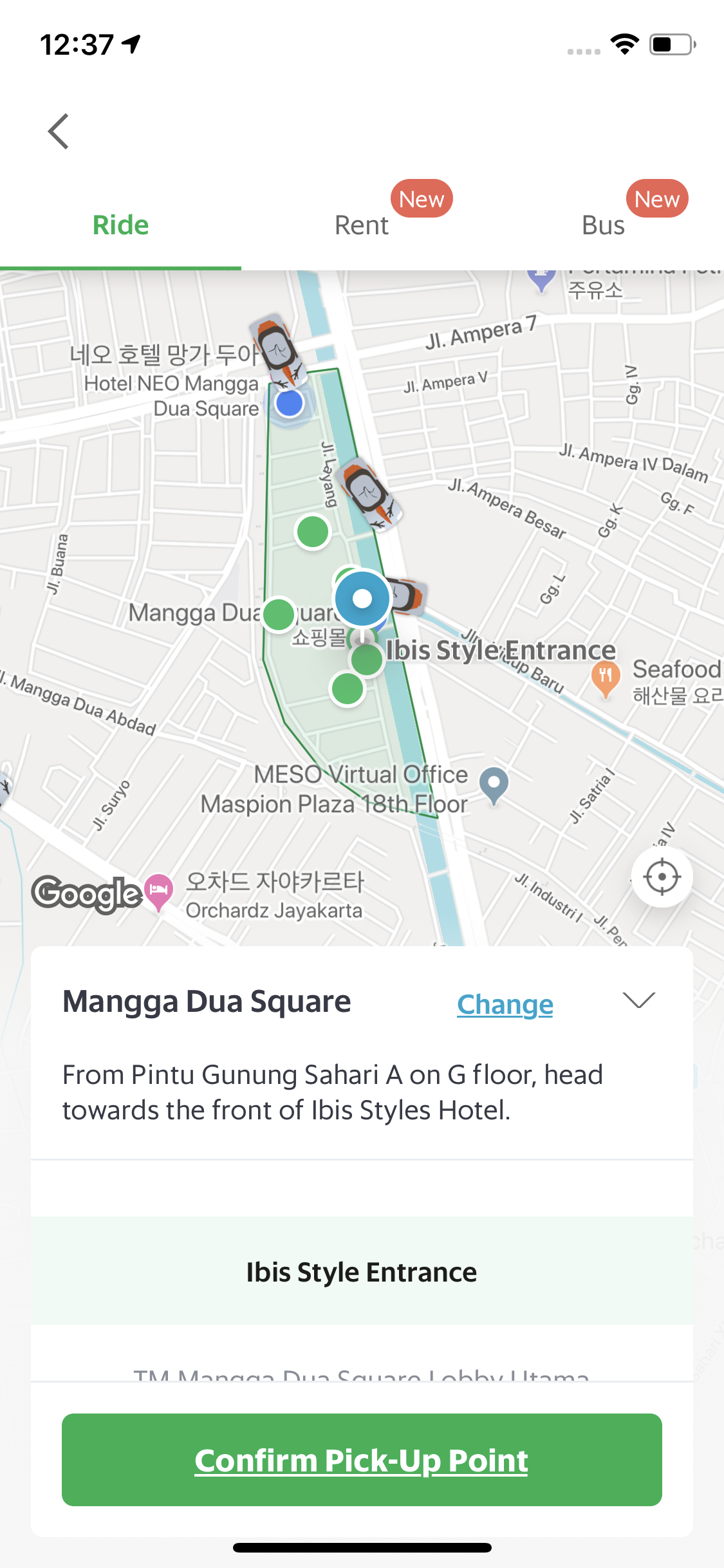
Task: Select the Ride tab
Action: coord(120,225)
